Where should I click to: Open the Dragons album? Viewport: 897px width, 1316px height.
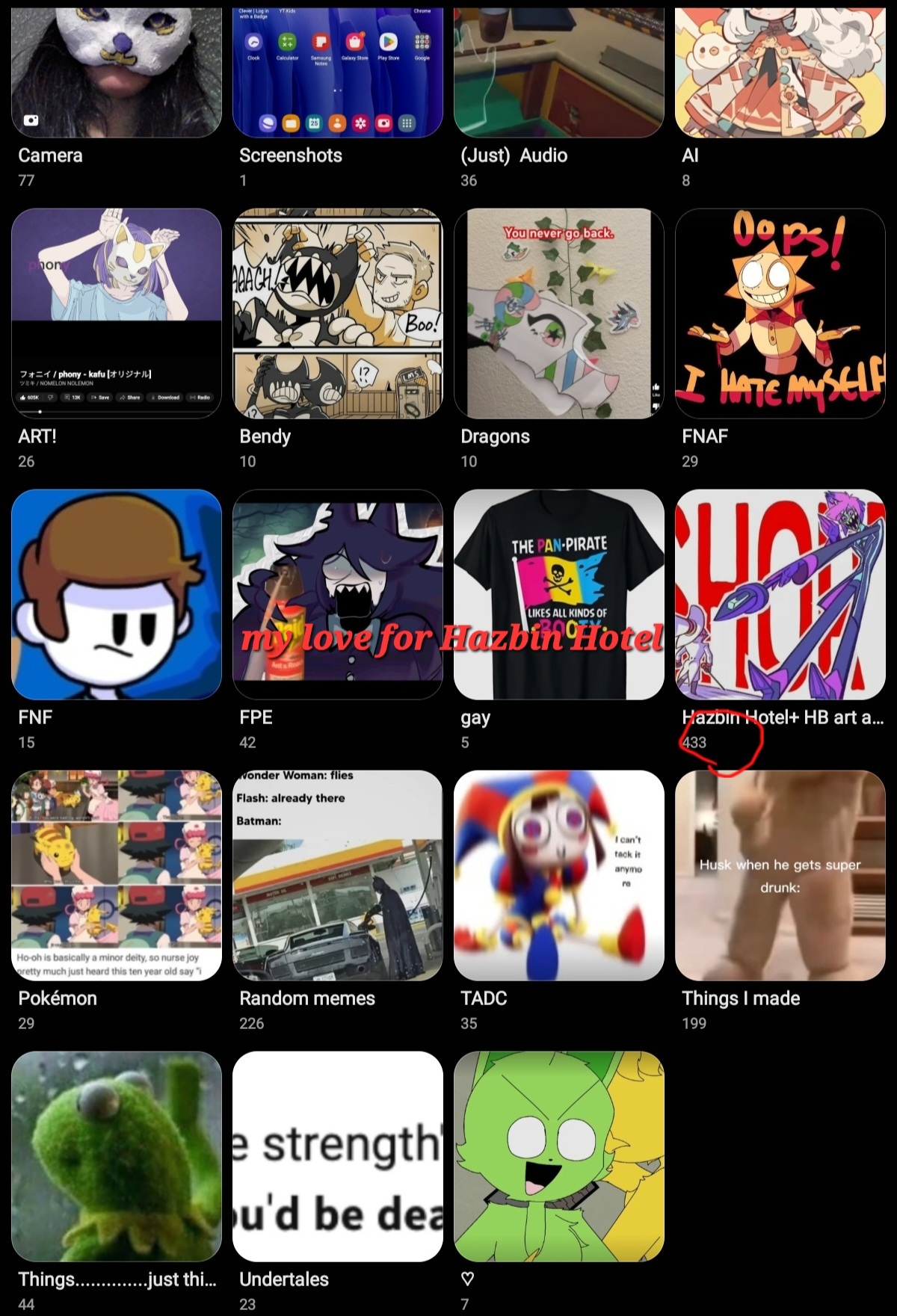click(559, 314)
